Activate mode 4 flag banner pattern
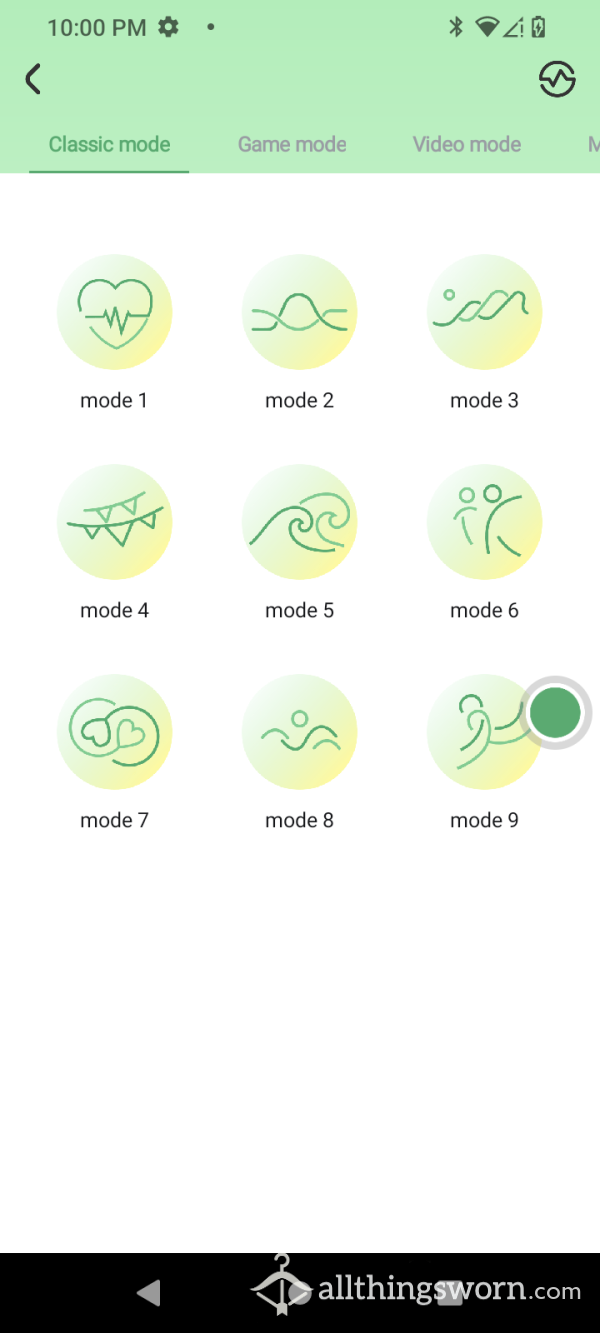 (114, 522)
